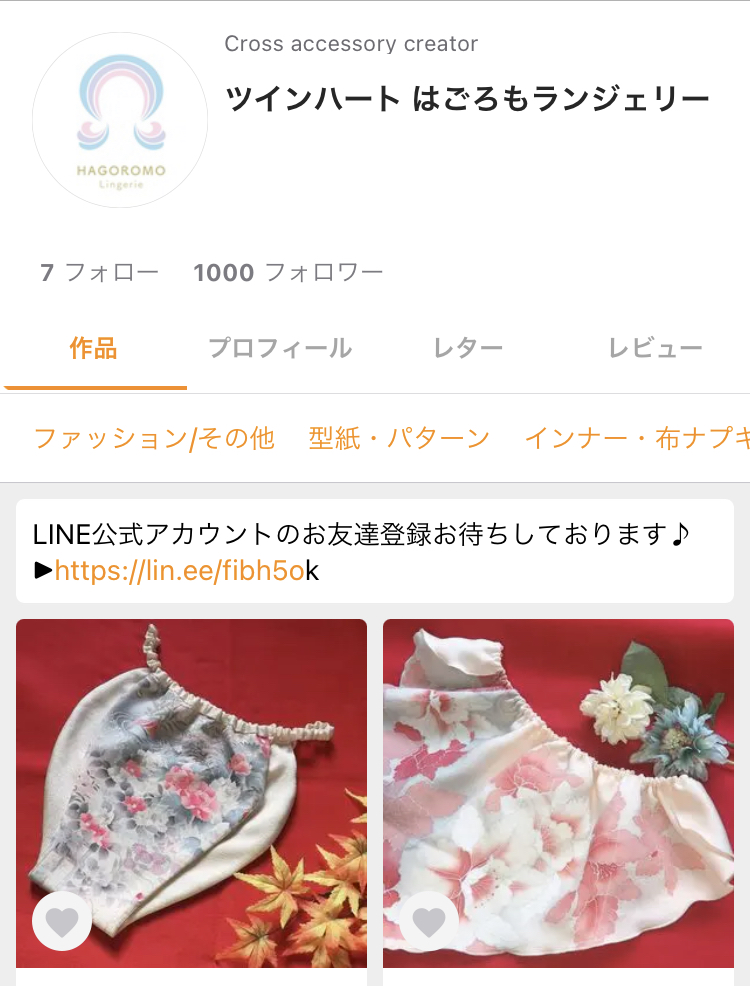Like the pink floral fabric item
Image resolution: width=750 pixels, height=986 pixels.
point(429,921)
